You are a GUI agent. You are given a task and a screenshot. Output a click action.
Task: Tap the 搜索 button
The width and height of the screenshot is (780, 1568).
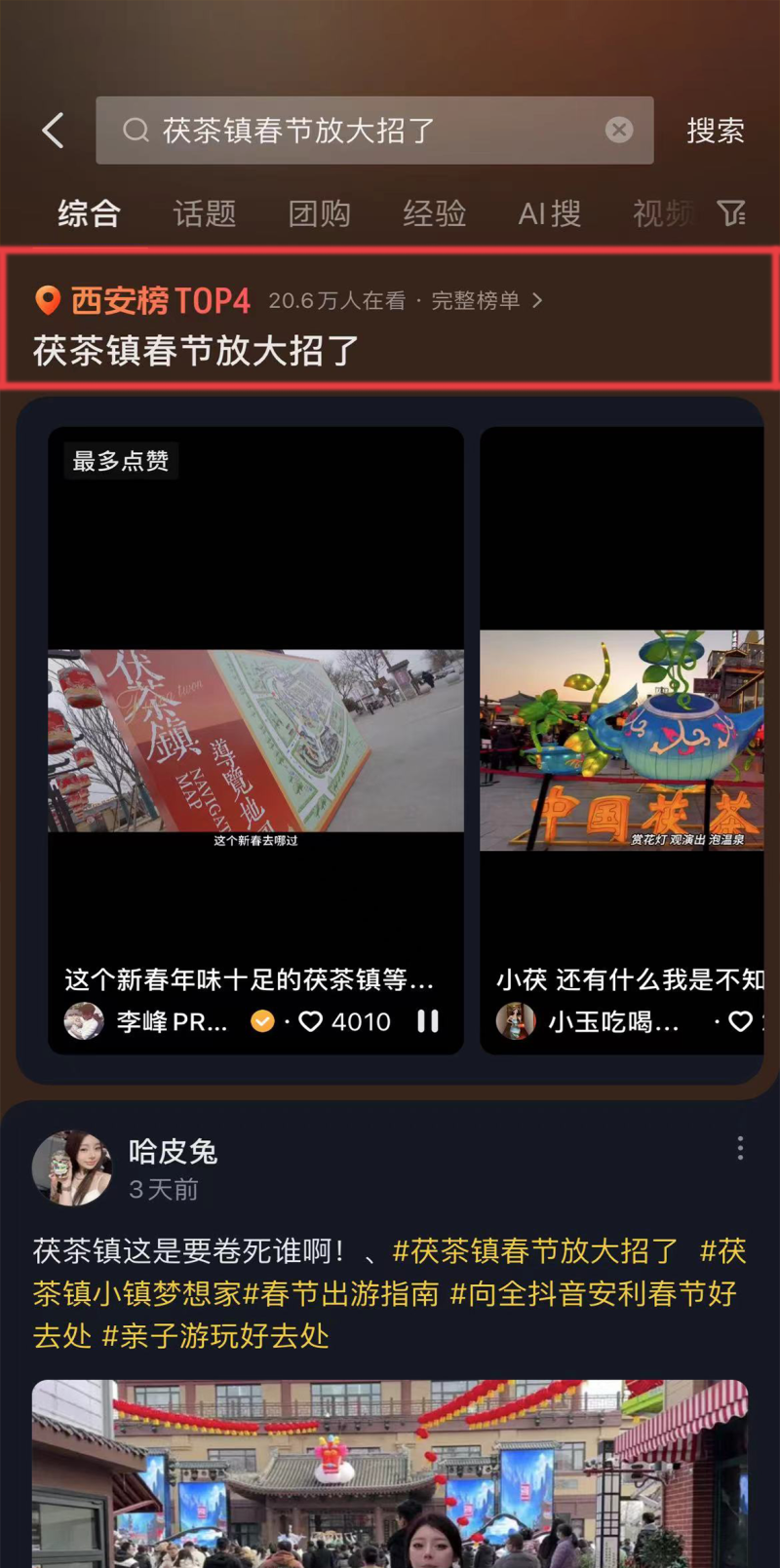click(715, 131)
